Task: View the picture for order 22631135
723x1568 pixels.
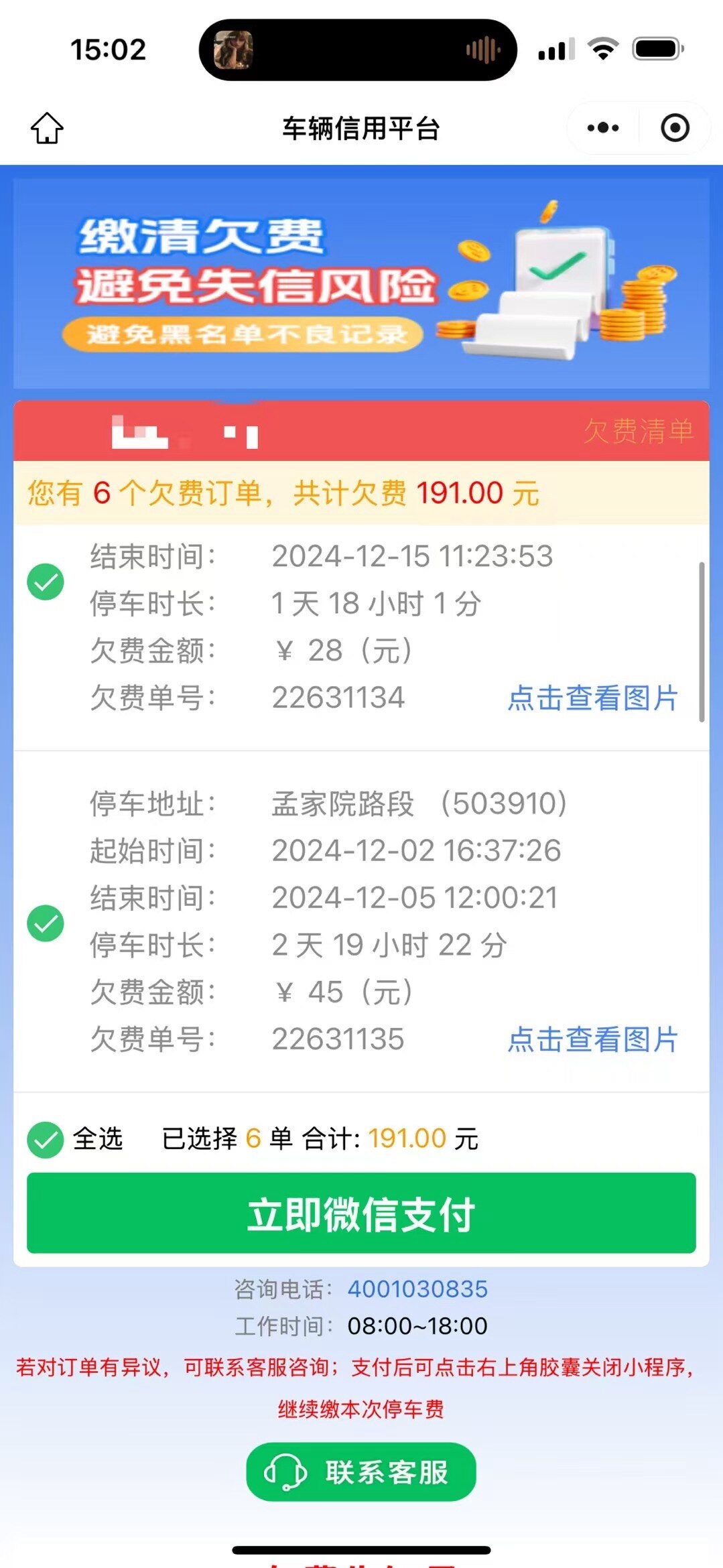Action: coord(592,1039)
